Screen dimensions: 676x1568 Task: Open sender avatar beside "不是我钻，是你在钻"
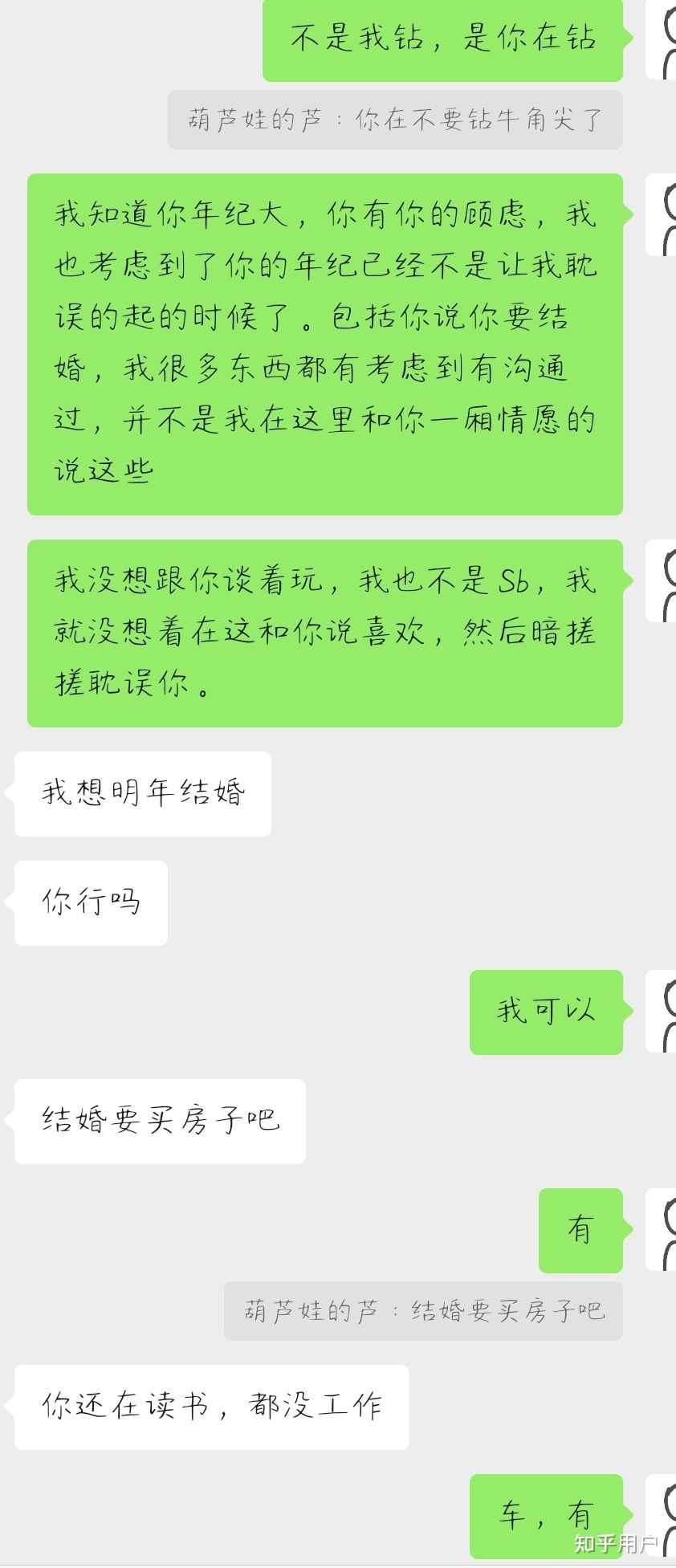click(x=662, y=40)
